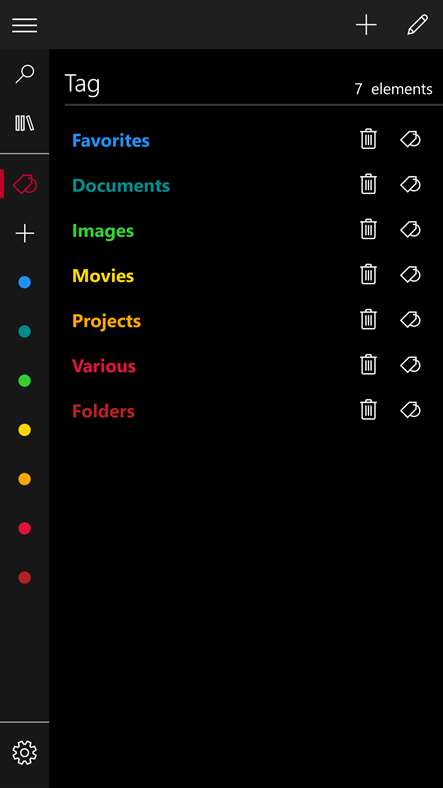Tap the tag icon beside Images

pos(410,230)
